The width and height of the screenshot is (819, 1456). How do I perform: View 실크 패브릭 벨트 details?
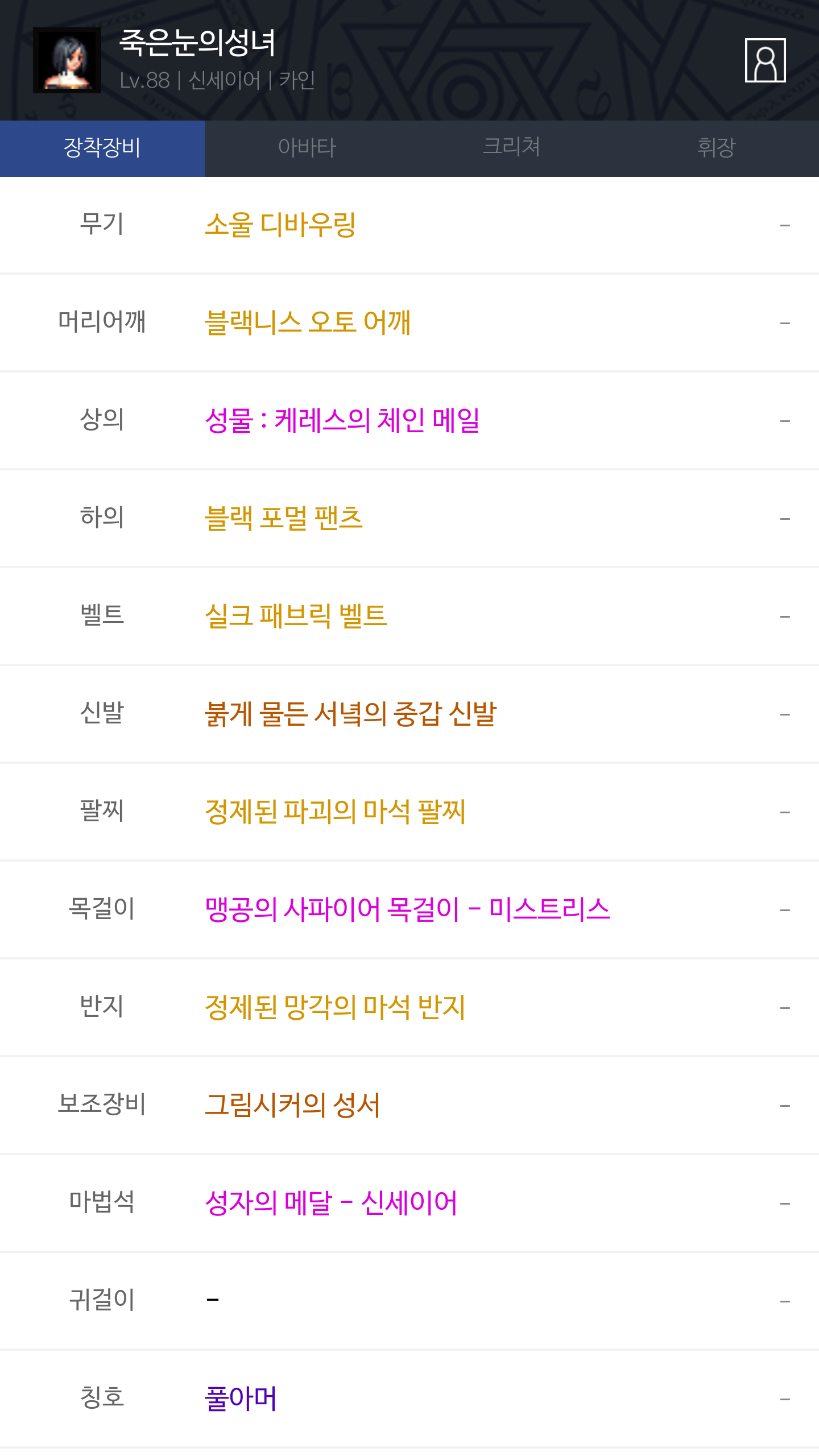pyautogui.click(x=296, y=616)
